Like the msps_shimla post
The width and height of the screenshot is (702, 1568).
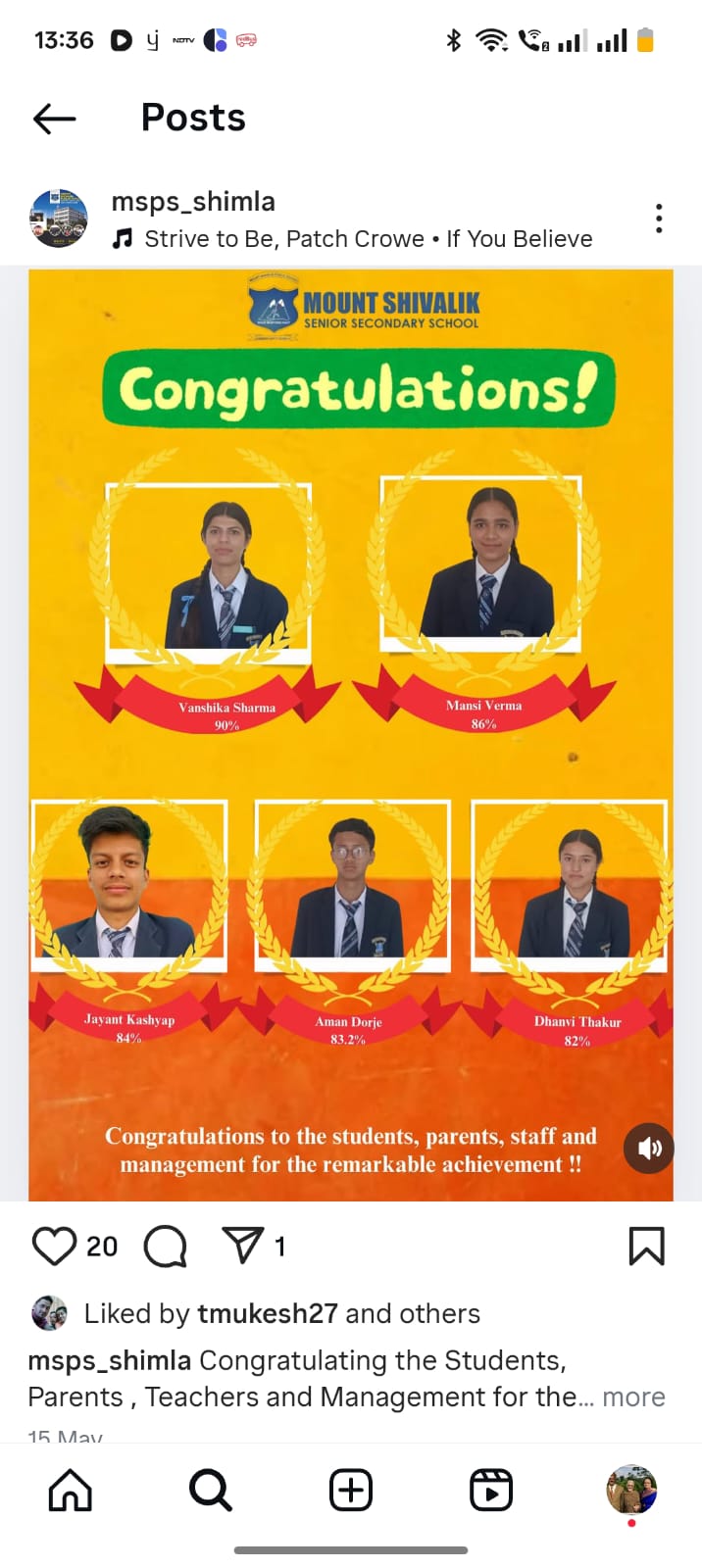point(54,1247)
